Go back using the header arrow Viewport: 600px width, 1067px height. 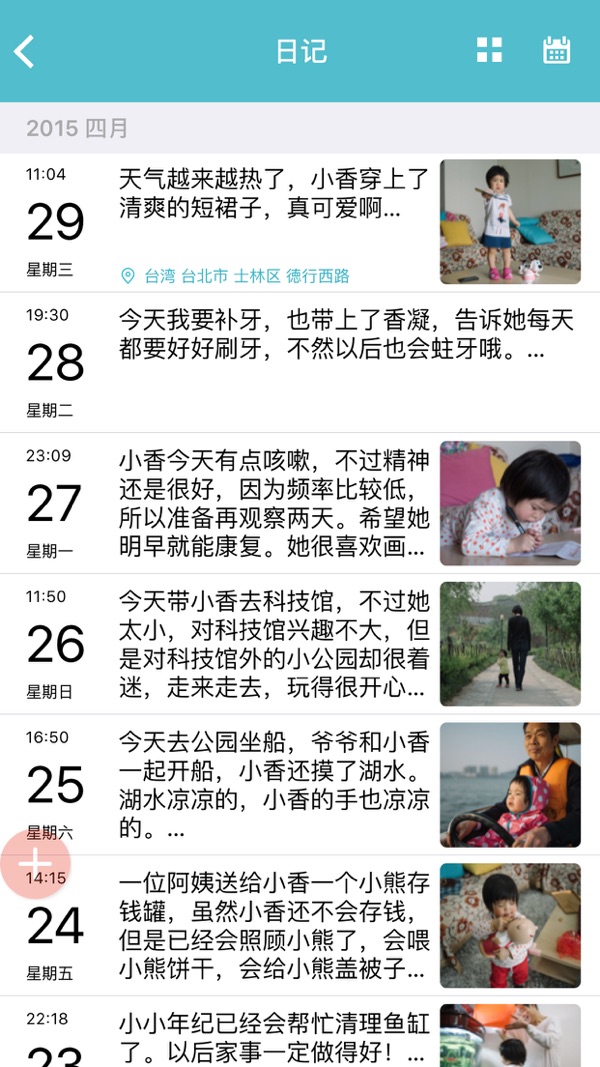coord(25,51)
